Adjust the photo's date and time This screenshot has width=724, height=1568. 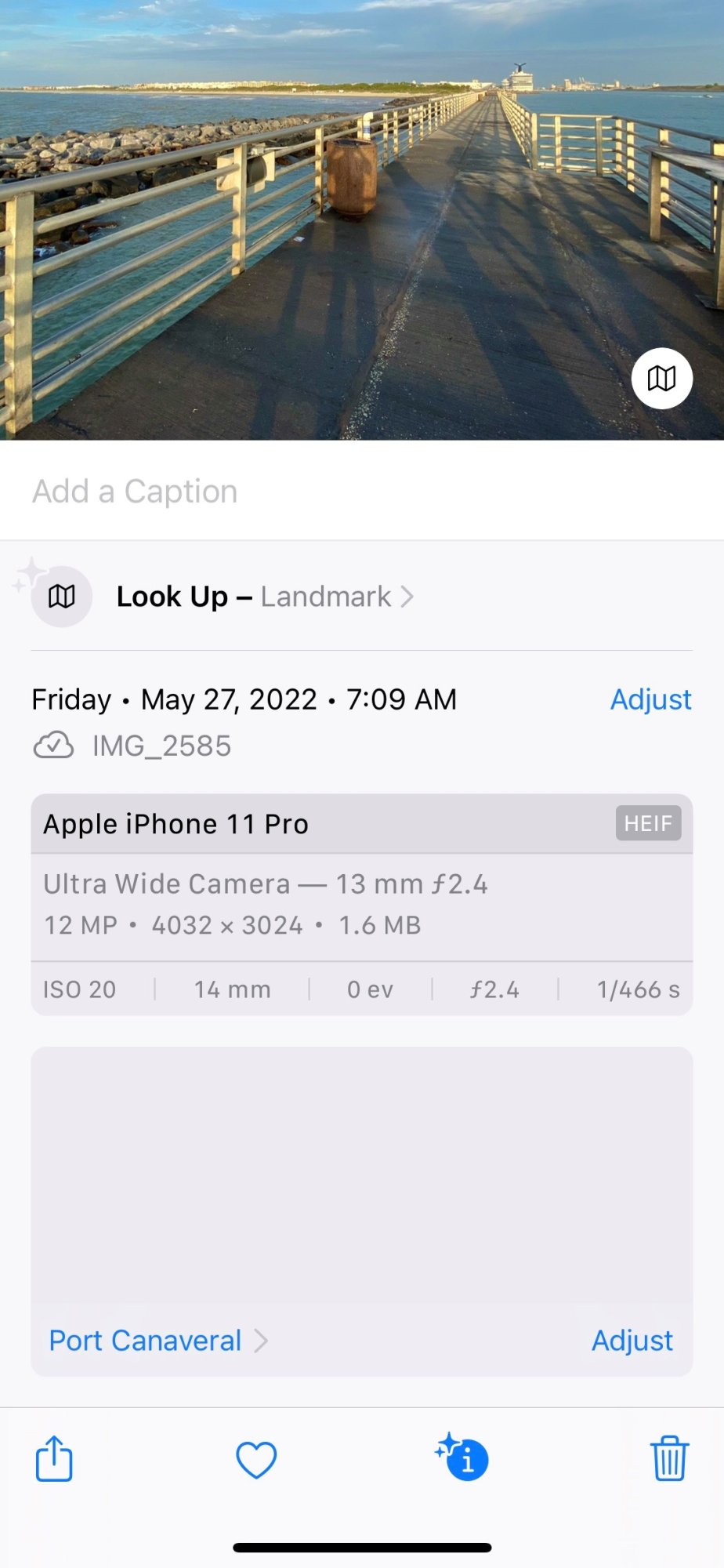(650, 699)
